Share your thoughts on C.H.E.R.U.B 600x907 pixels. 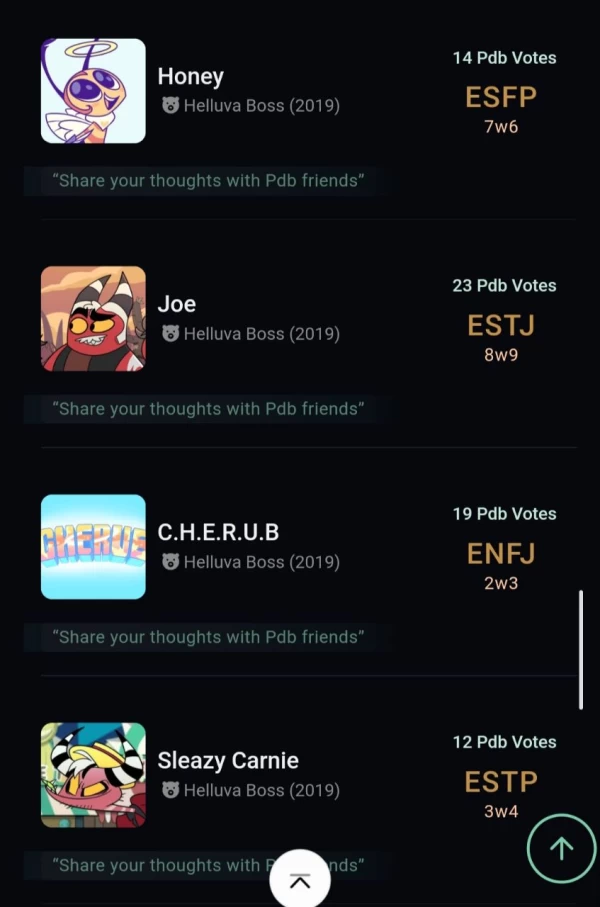208,637
